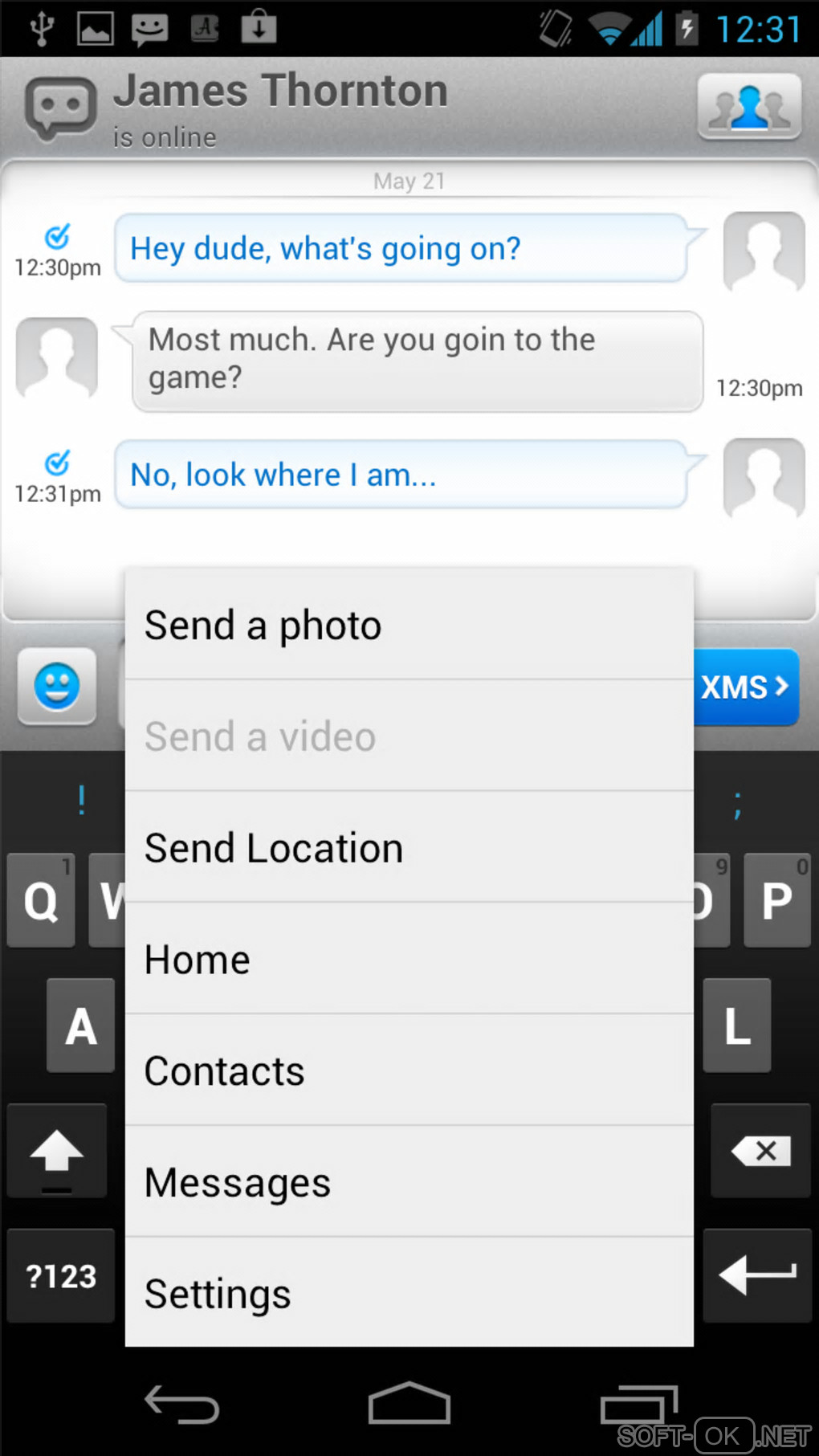Open the contacts group icon
Screen dimensions: 819x1456
click(749, 107)
